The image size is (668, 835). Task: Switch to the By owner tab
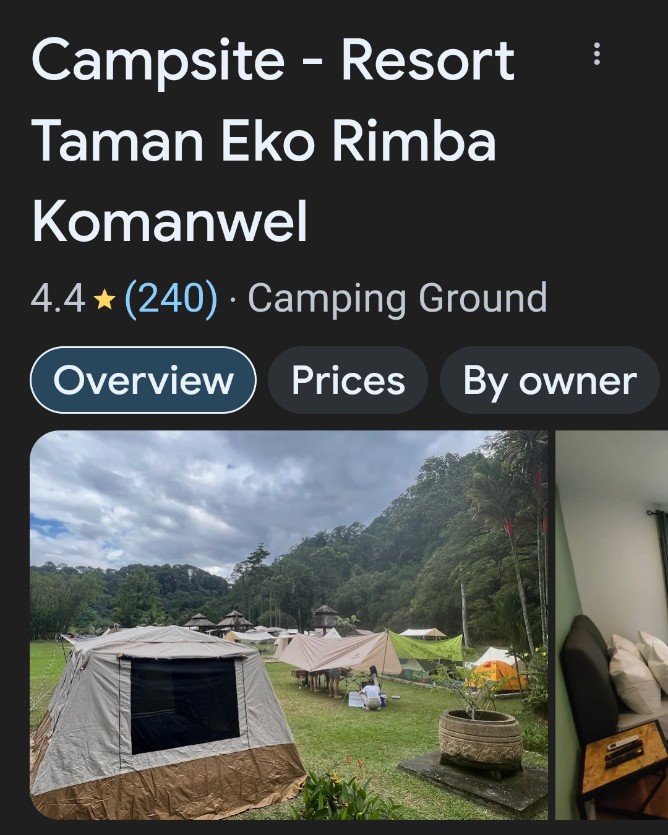pyautogui.click(x=549, y=381)
